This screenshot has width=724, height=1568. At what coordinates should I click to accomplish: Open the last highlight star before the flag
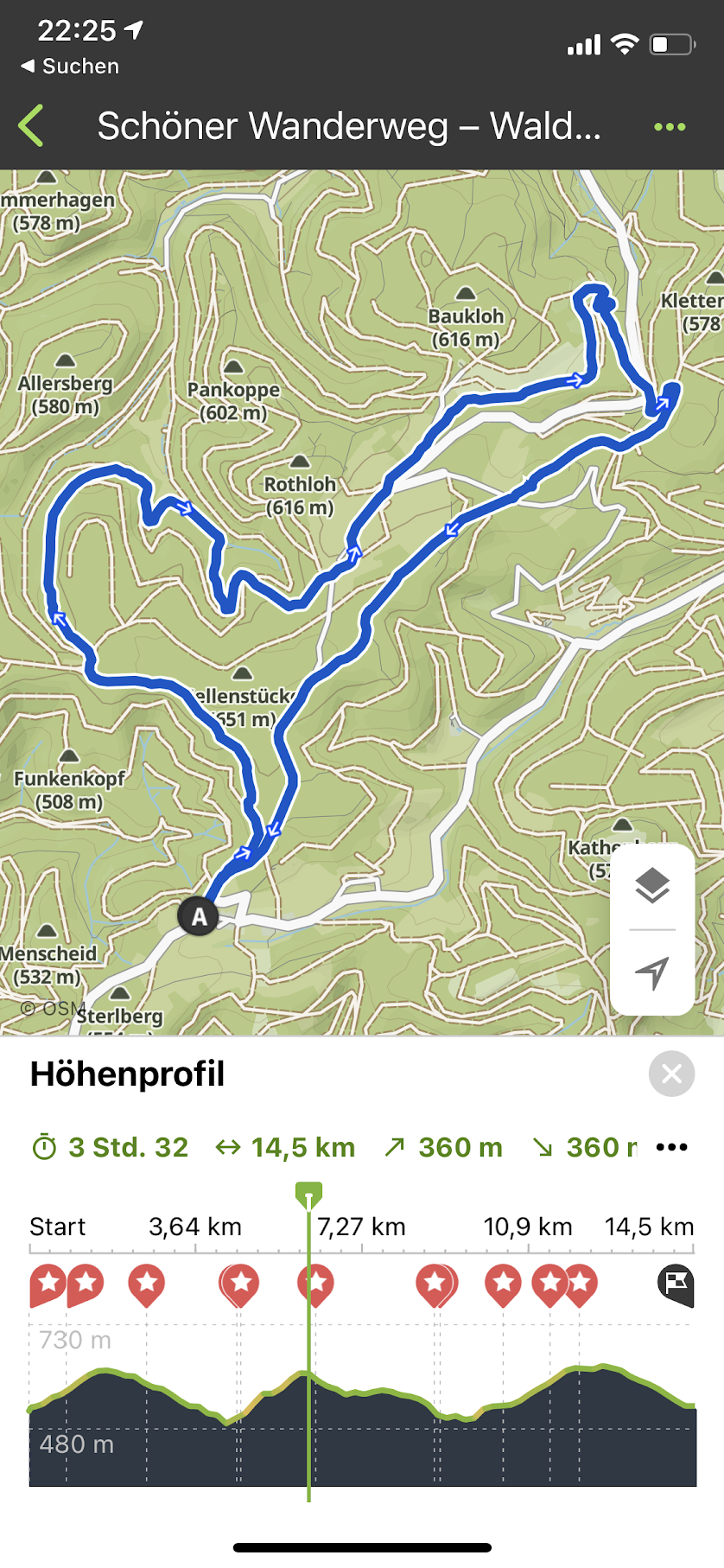[x=581, y=1284]
